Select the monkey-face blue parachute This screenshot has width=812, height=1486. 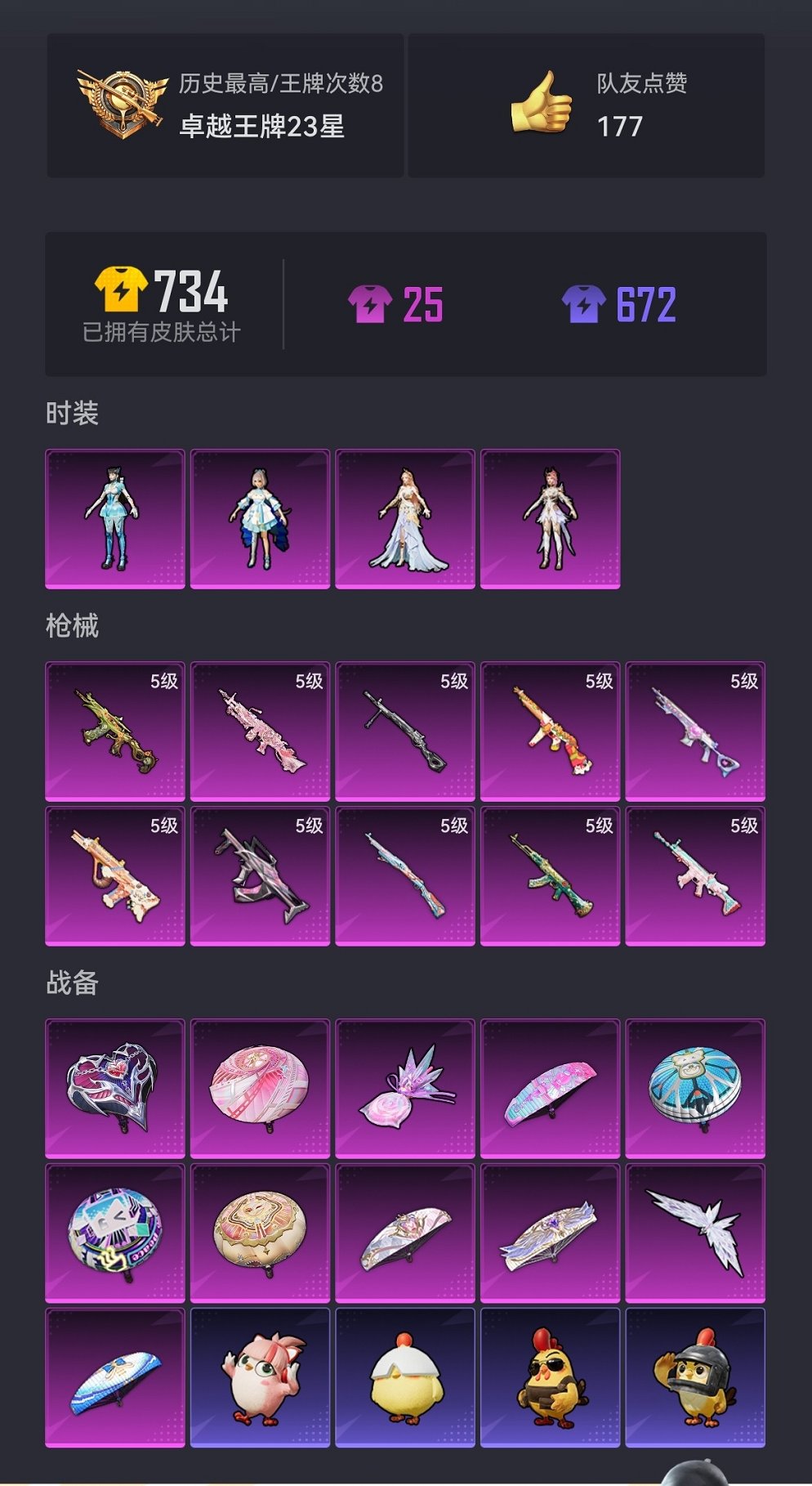695,1088
